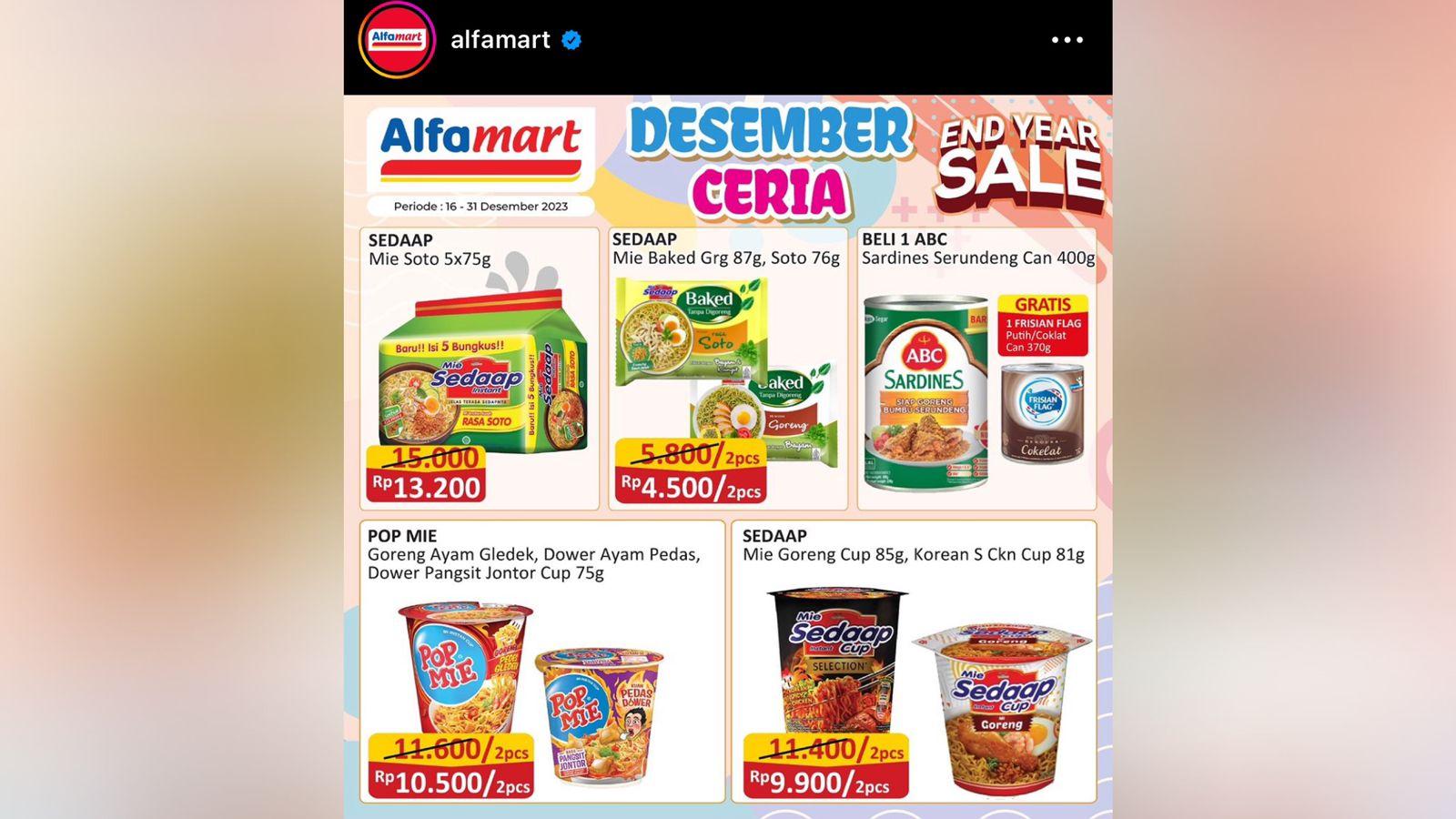The height and width of the screenshot is (819, 1456).
Task: Open the Desember Ceria promo post image
Action: pyautogui.click(x=728, y=455)
